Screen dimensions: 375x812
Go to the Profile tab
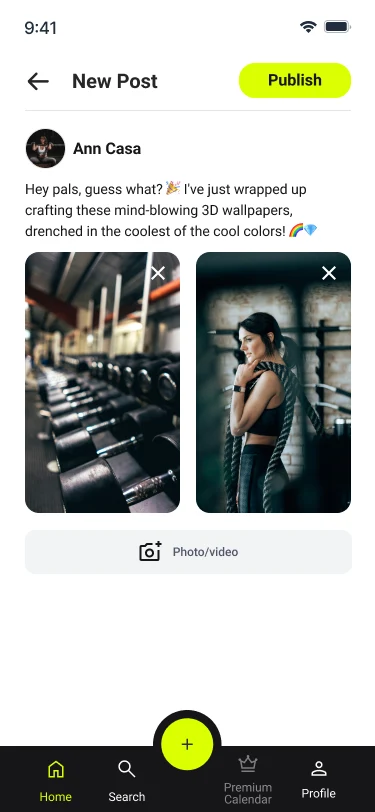(319, 780)
